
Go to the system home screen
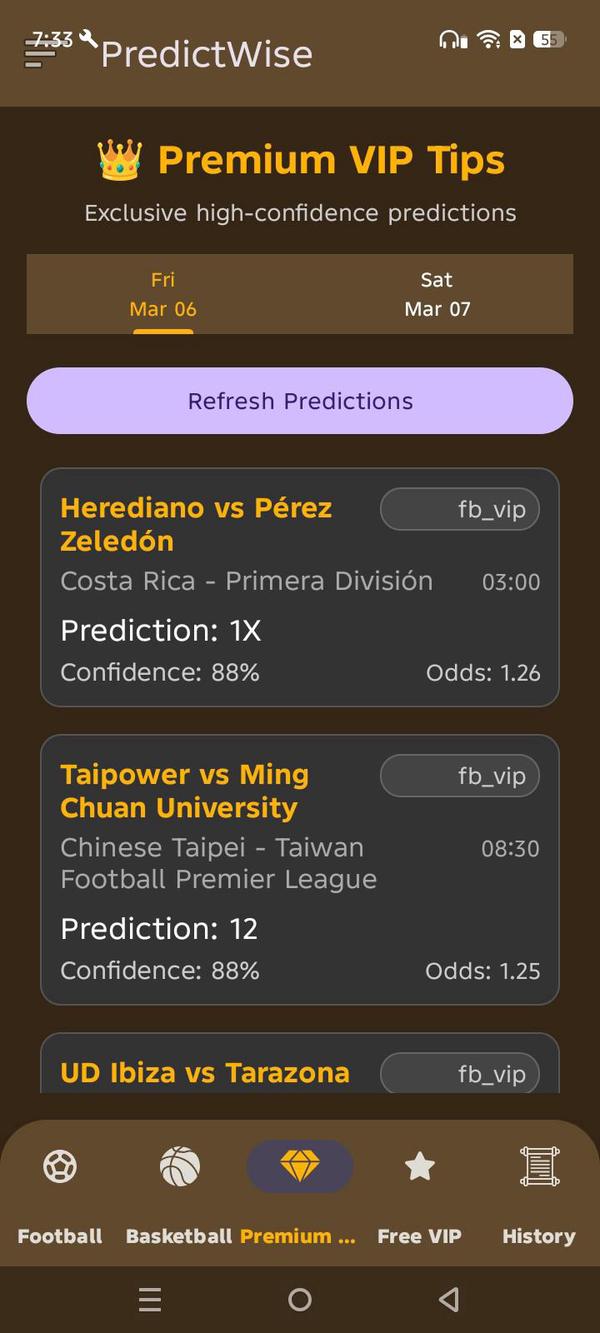tap(299, 1299)
